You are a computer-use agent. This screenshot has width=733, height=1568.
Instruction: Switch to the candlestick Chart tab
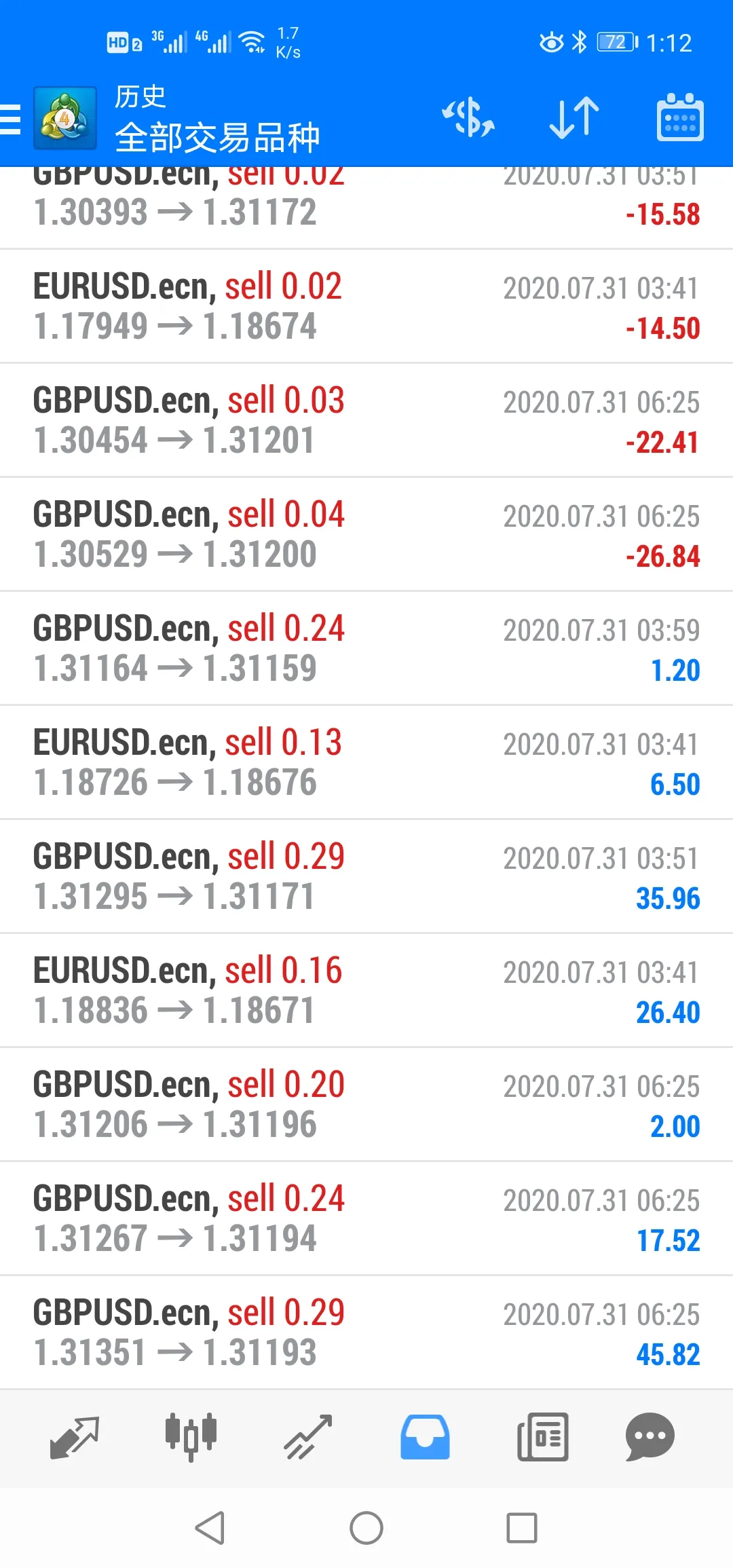[191, 1438]
